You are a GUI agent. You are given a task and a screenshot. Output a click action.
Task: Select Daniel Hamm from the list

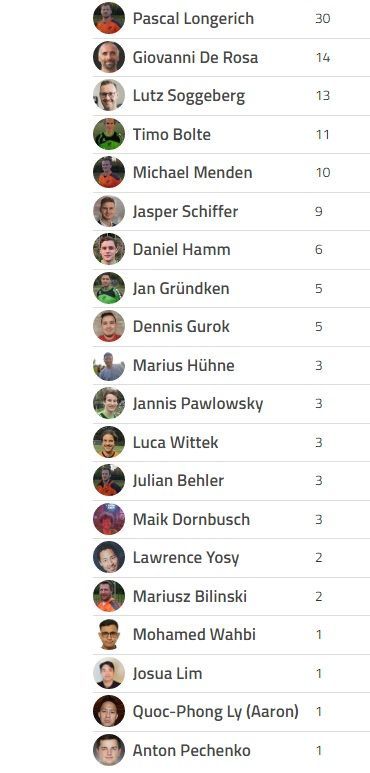pos(231,249)
